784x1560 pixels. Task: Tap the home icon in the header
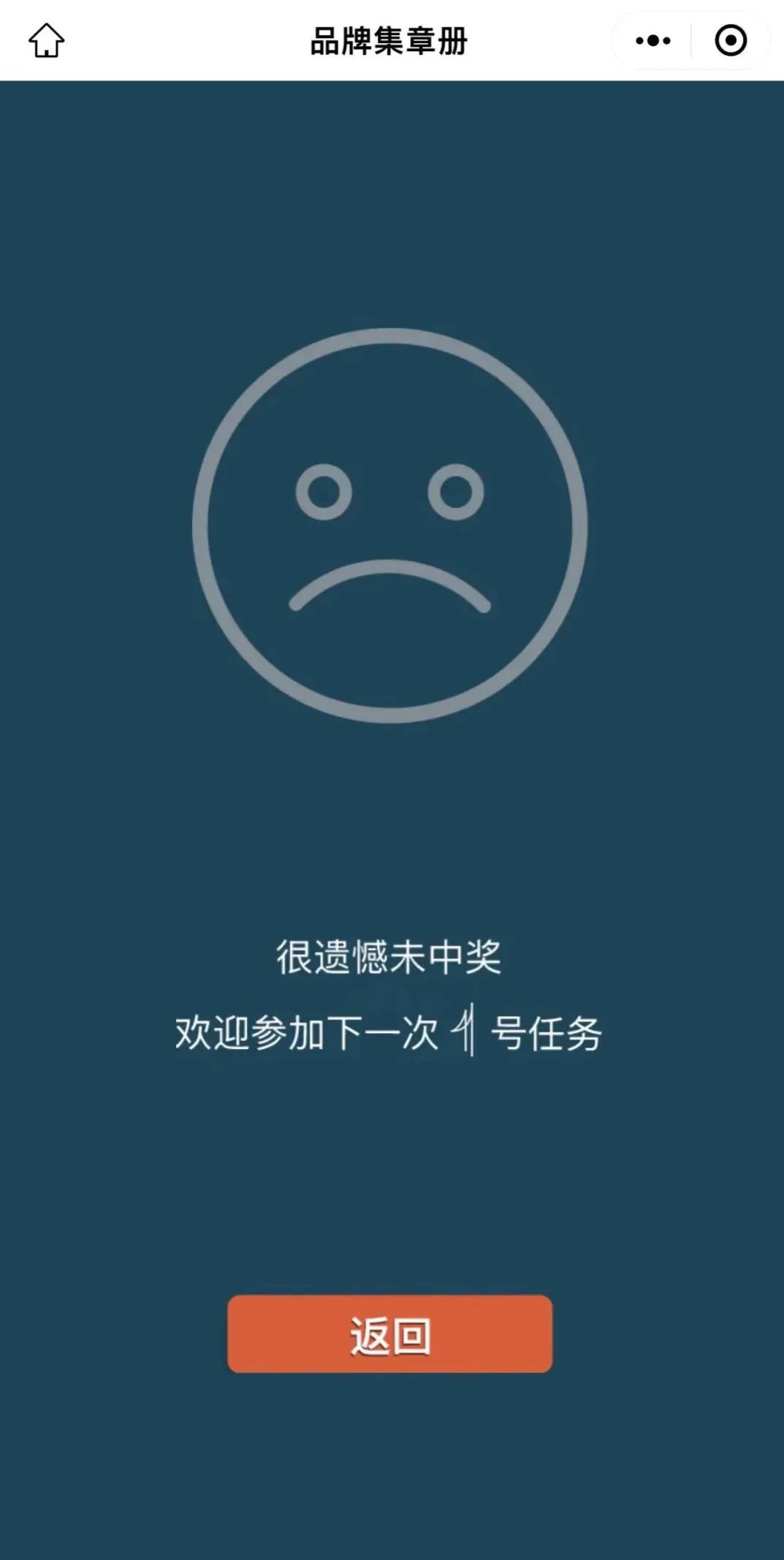click(x=47, y=40)
